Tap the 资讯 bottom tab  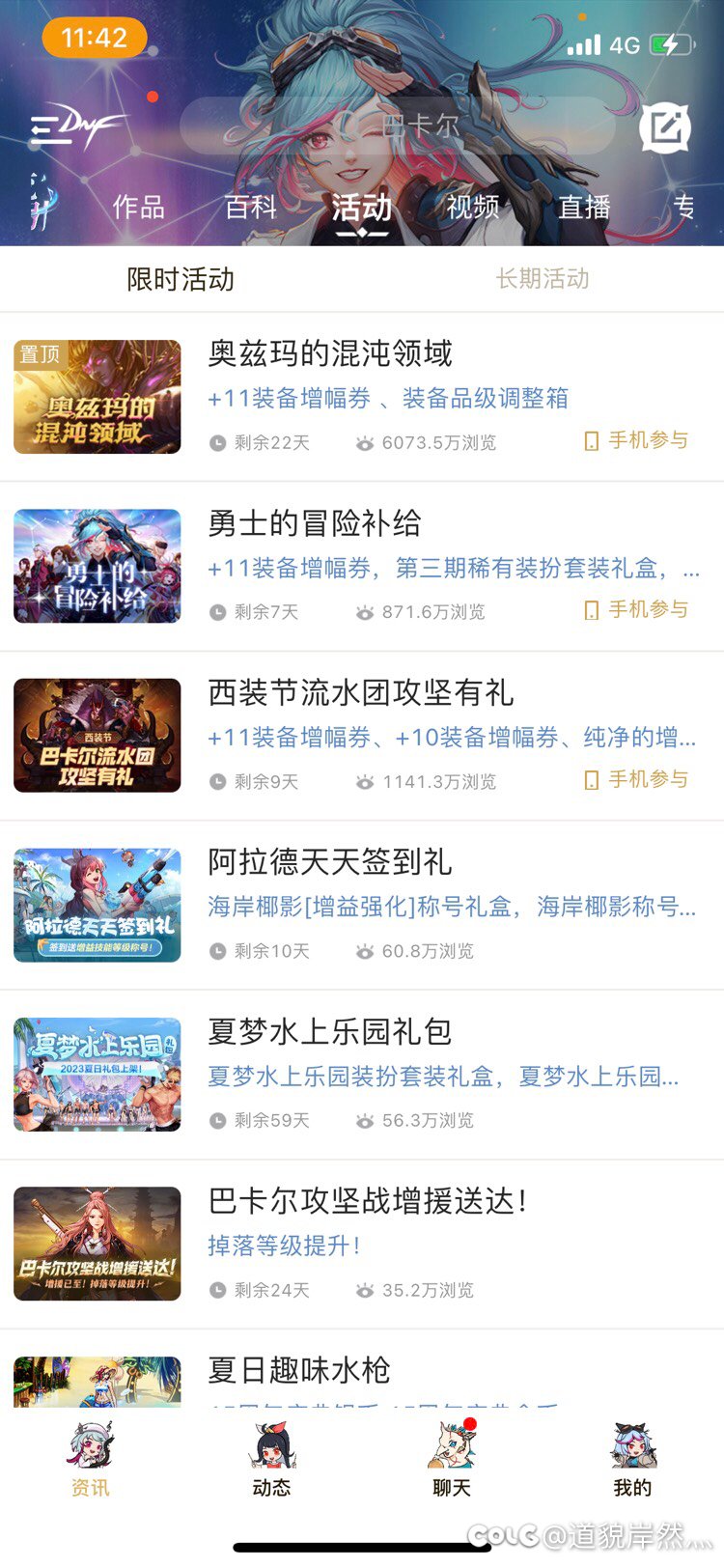91,1460
